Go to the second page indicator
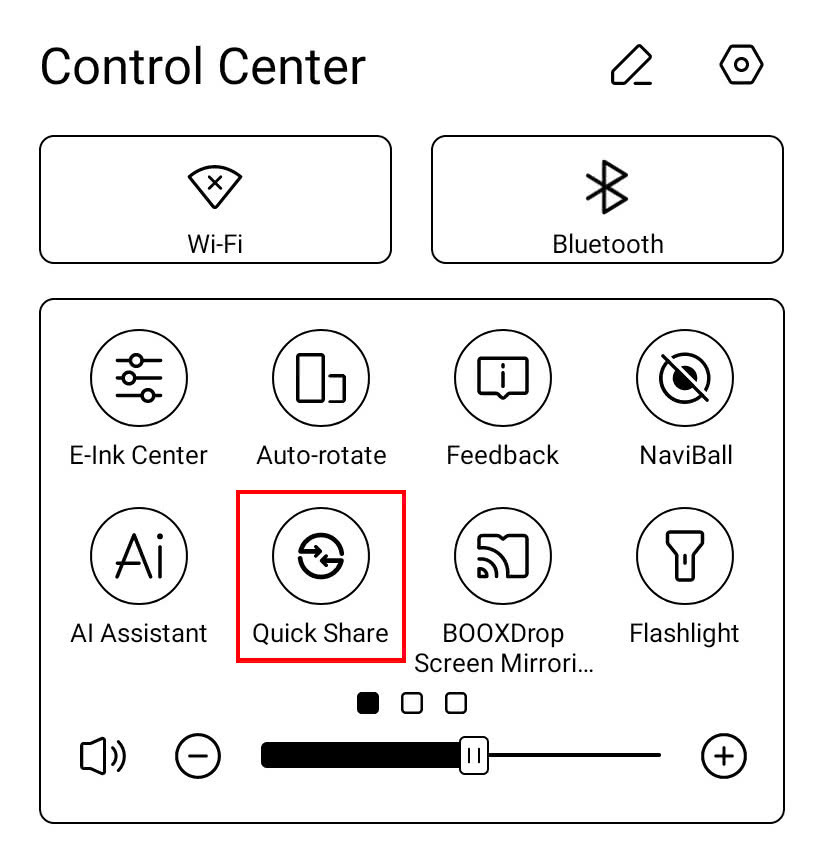Screen dimensions: 824x867 [x=412, y=704]
